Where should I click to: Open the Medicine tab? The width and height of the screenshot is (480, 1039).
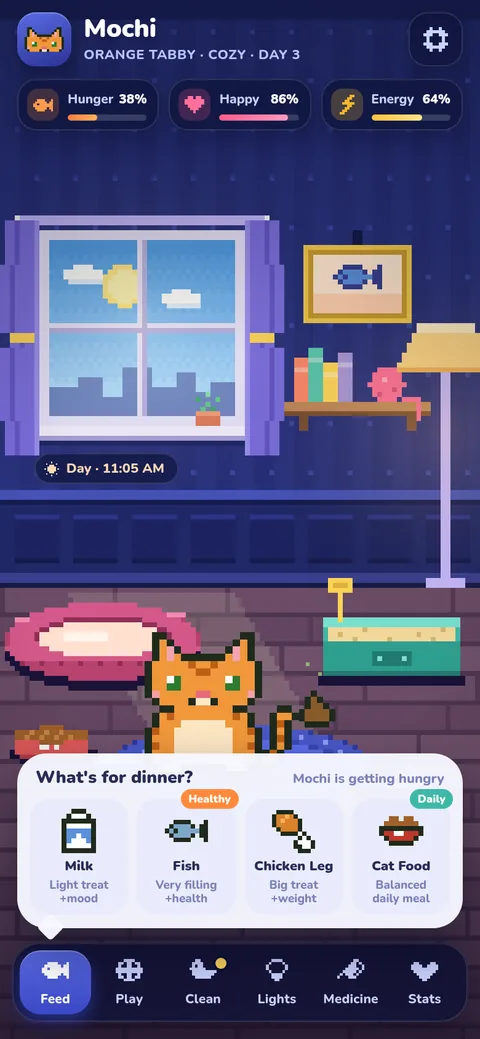click(x=351, y=983)
